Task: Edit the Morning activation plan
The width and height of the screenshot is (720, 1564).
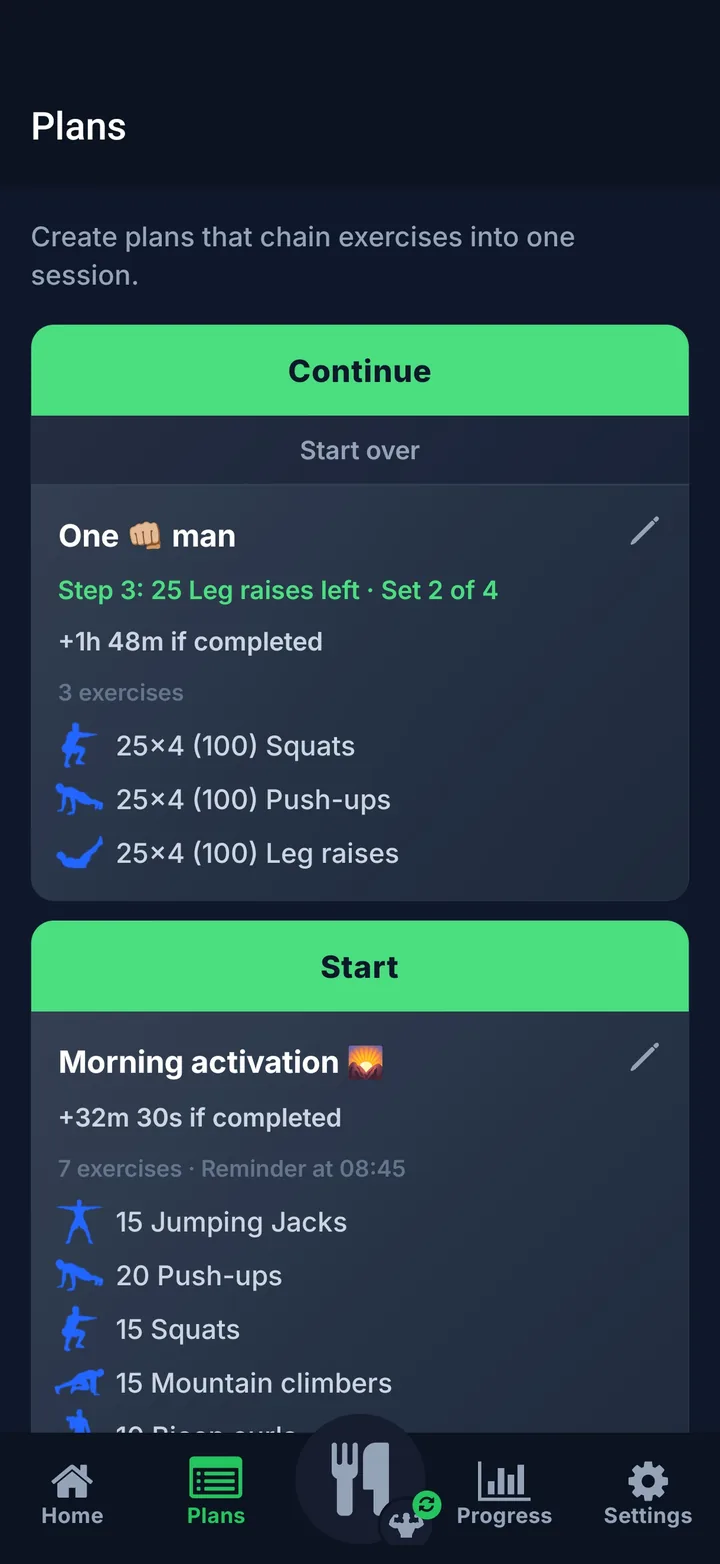Action: point(645,1057)
